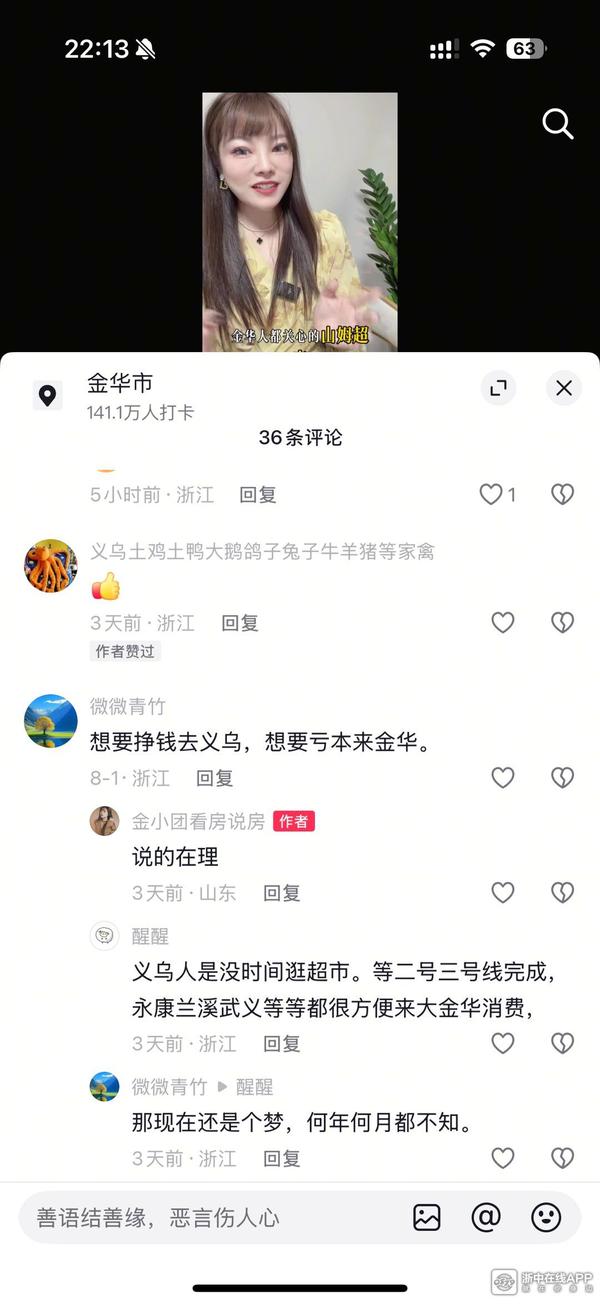Expand comments to full screen

point(498,388)
